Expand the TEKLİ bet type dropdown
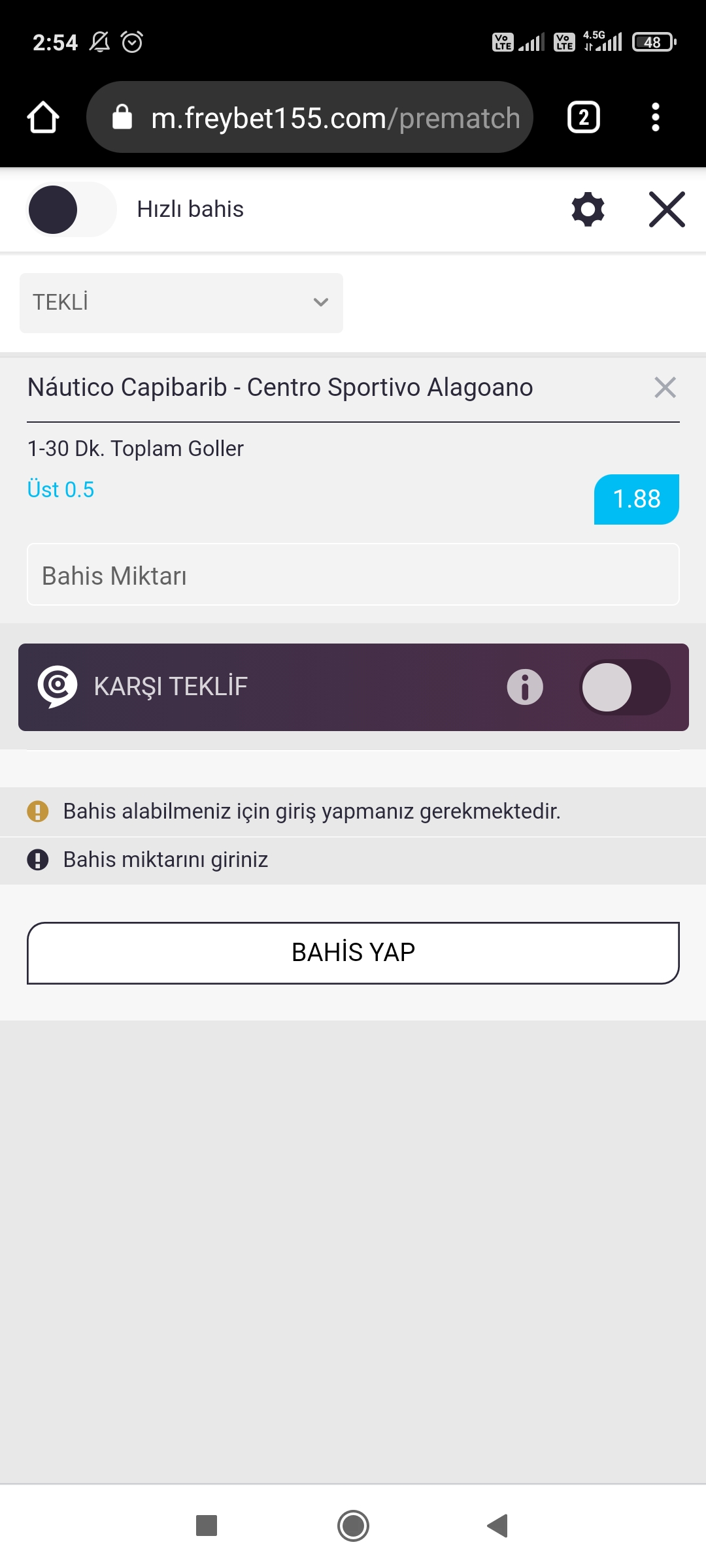Screen dimensions: 706x1568 click(x=181, y=302)
